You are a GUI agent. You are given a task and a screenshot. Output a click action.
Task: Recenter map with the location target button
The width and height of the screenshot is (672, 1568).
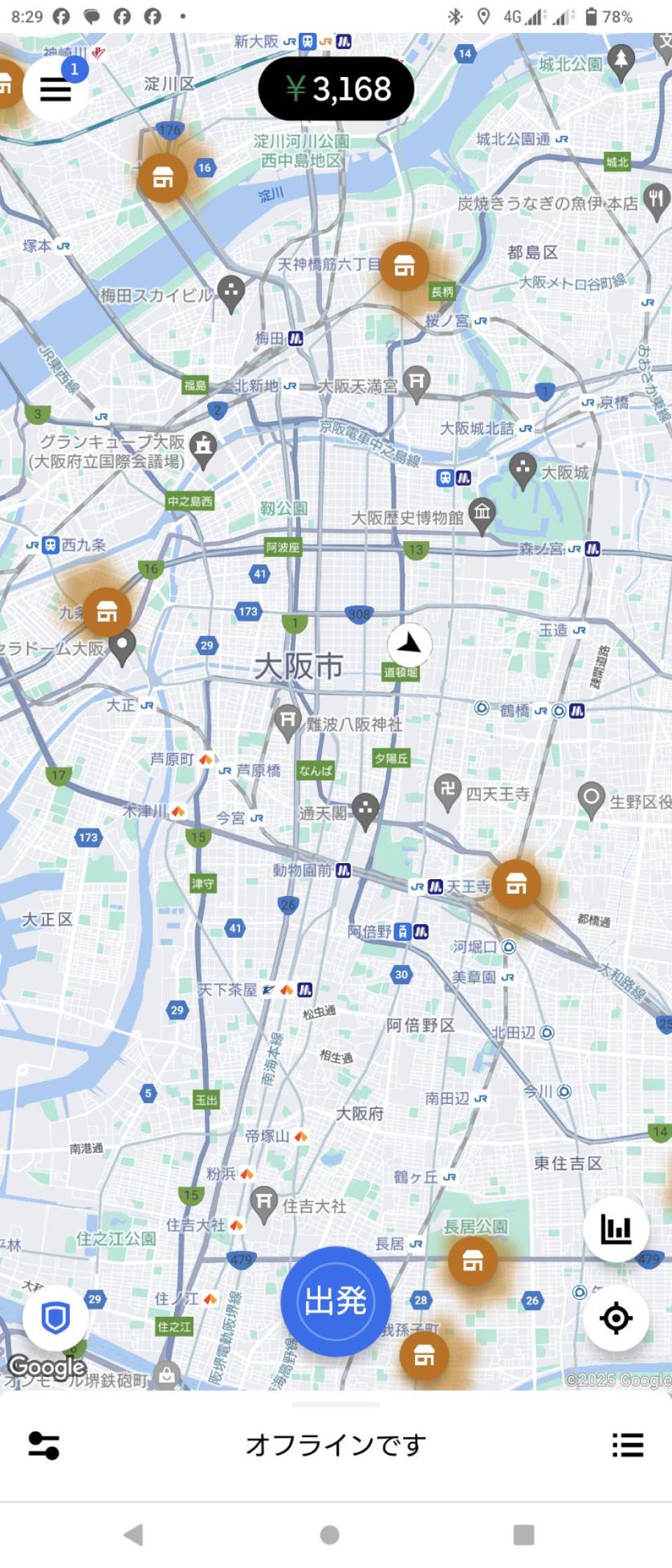tap(616, 1318)
